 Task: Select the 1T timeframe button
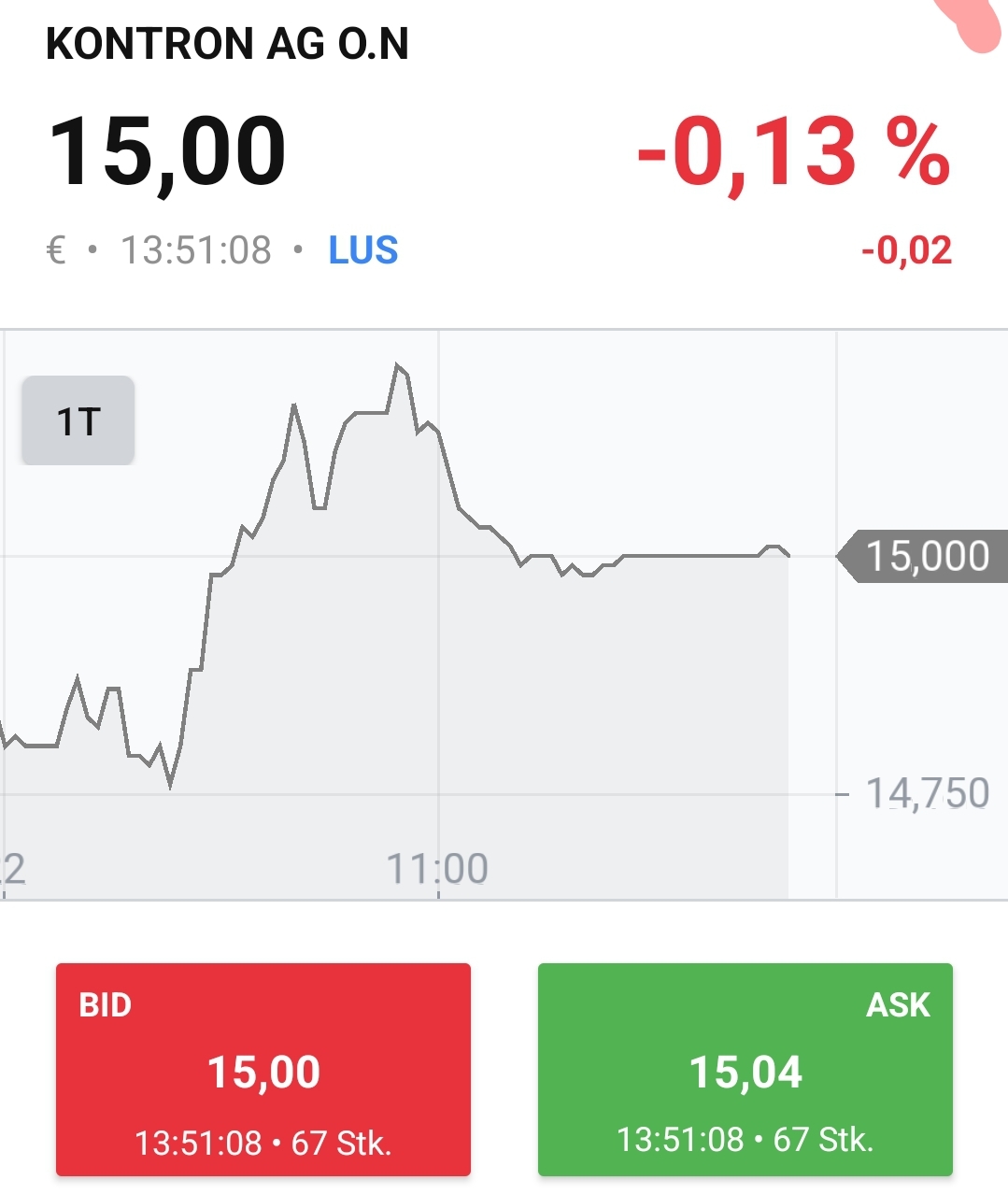coord(78,420)
